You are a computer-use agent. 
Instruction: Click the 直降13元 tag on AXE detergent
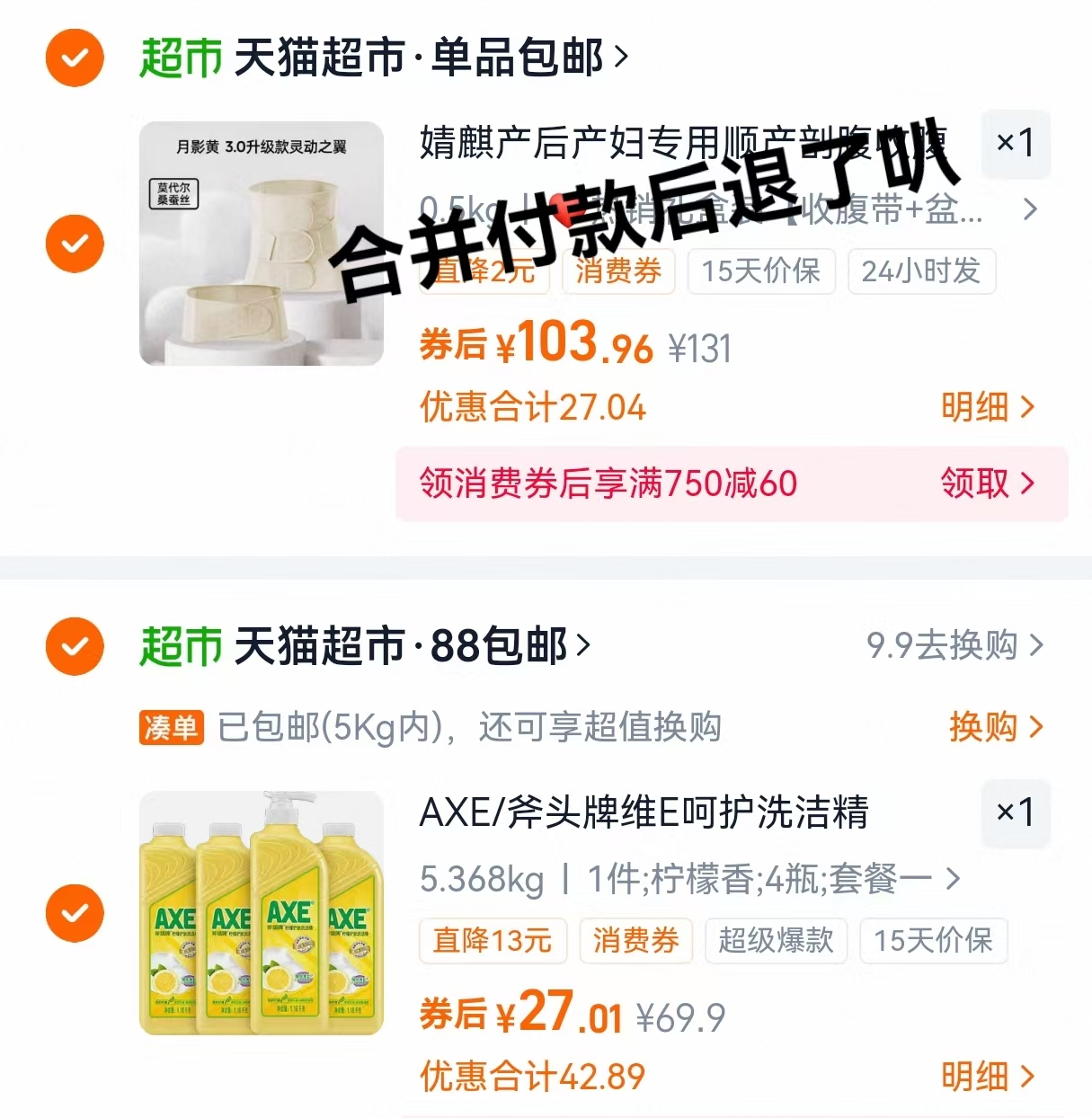point(493,941)
